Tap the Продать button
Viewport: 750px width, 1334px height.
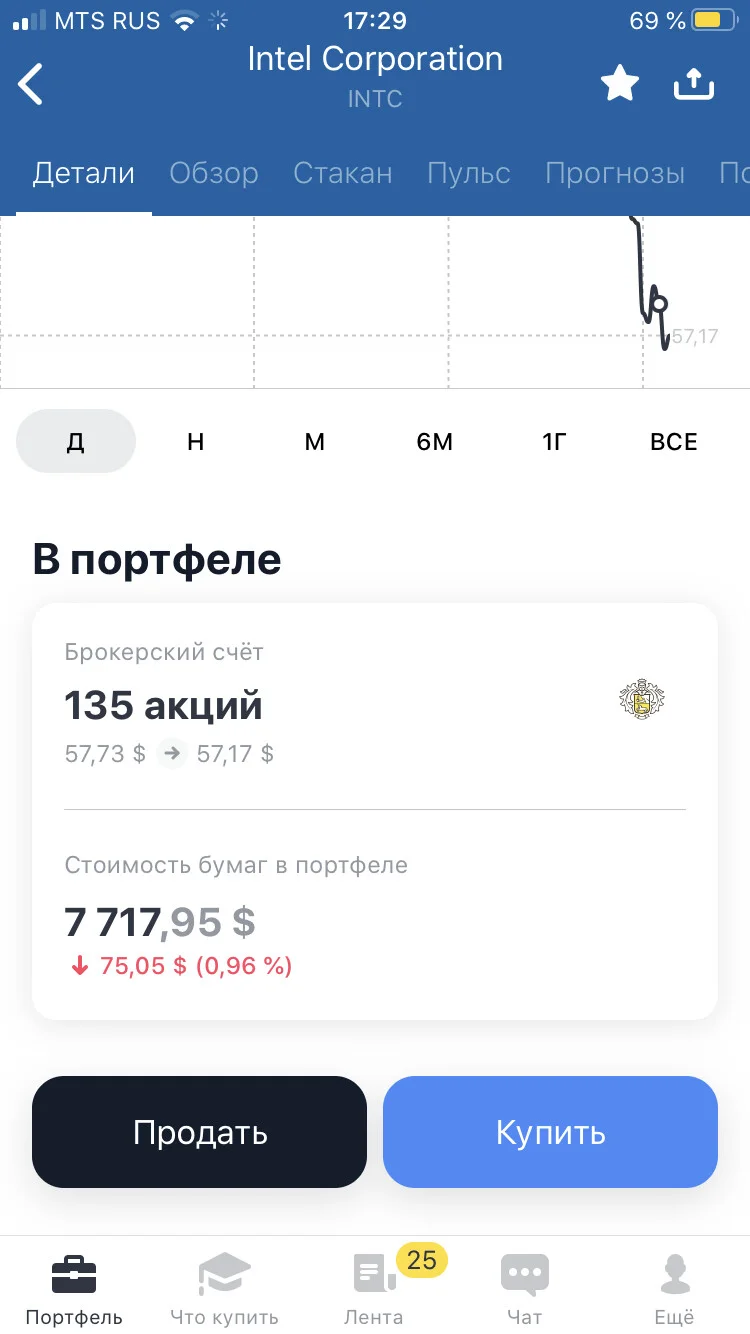tap(200, 1132)
